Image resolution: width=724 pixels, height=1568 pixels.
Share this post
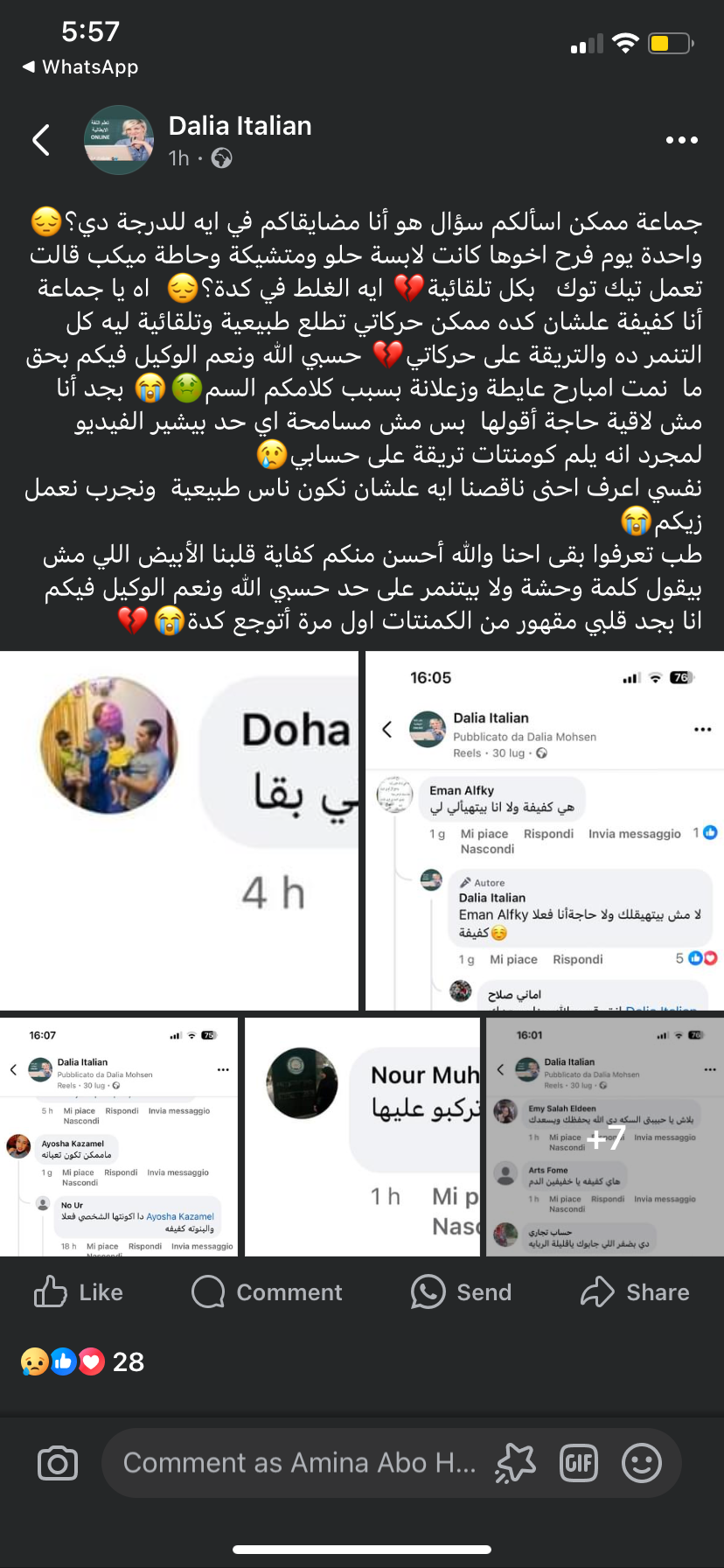pyautogui.click(x=635, y=1292)
